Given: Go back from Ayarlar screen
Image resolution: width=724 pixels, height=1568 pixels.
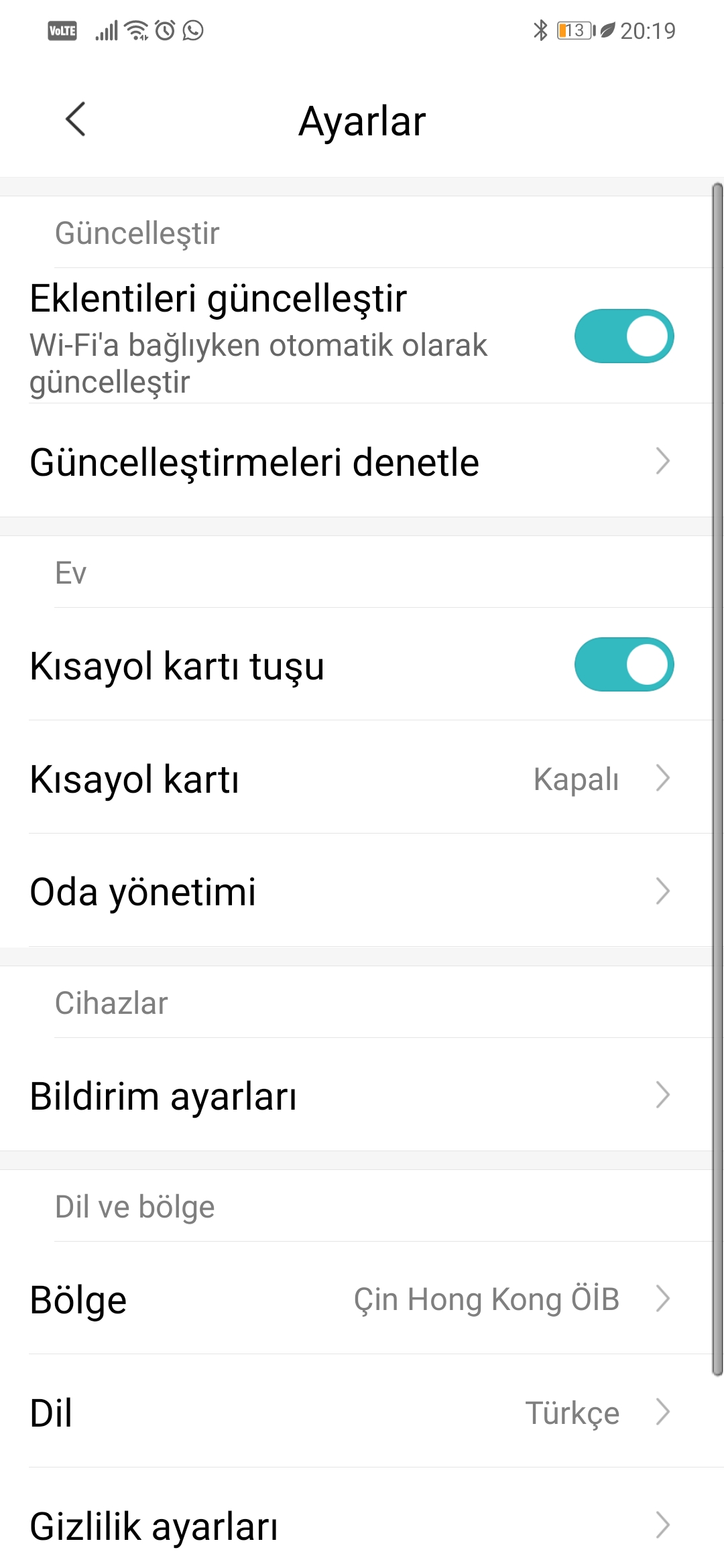Looking at the screenshot, I should tap(76, 120).
